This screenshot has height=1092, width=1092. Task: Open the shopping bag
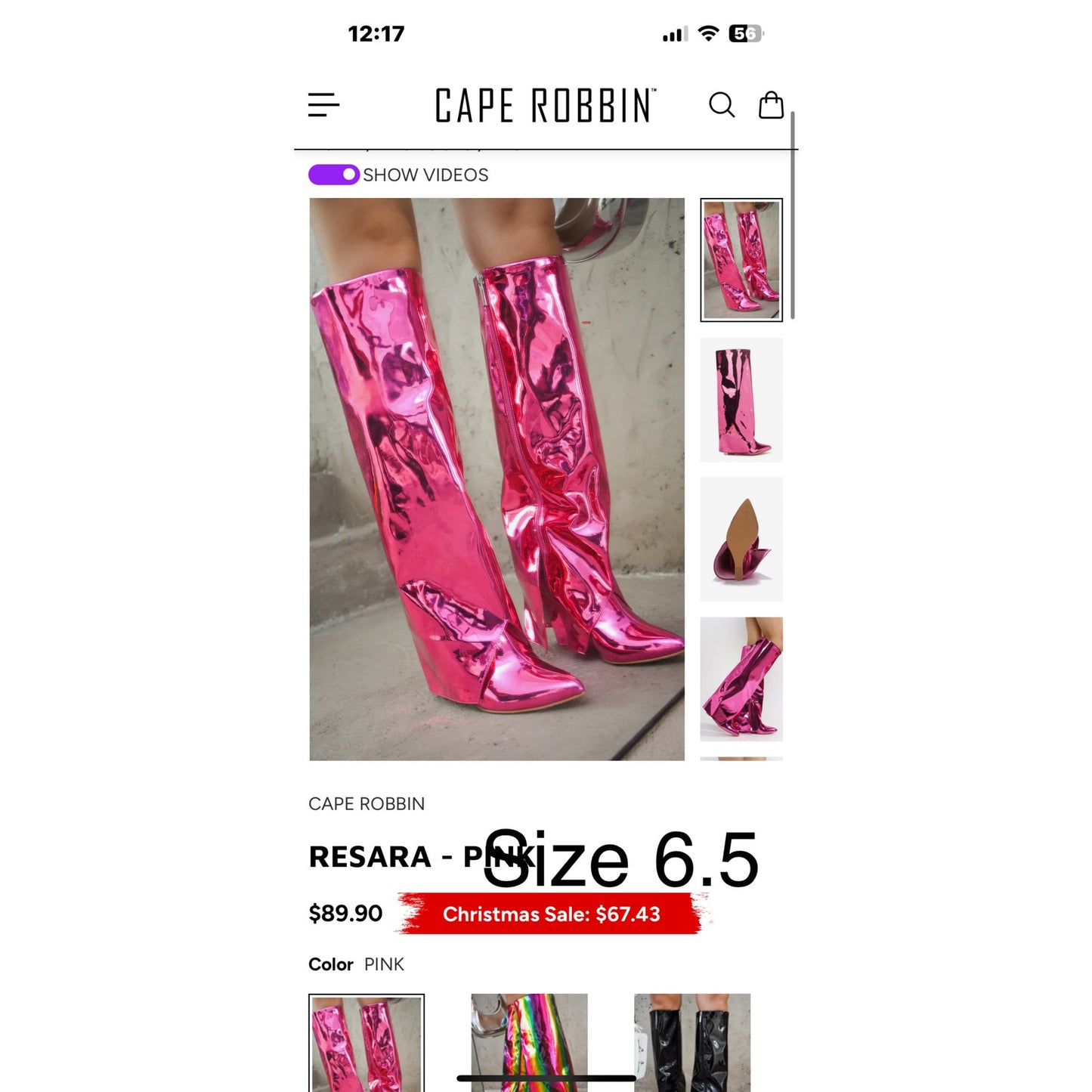pos(770,105)
